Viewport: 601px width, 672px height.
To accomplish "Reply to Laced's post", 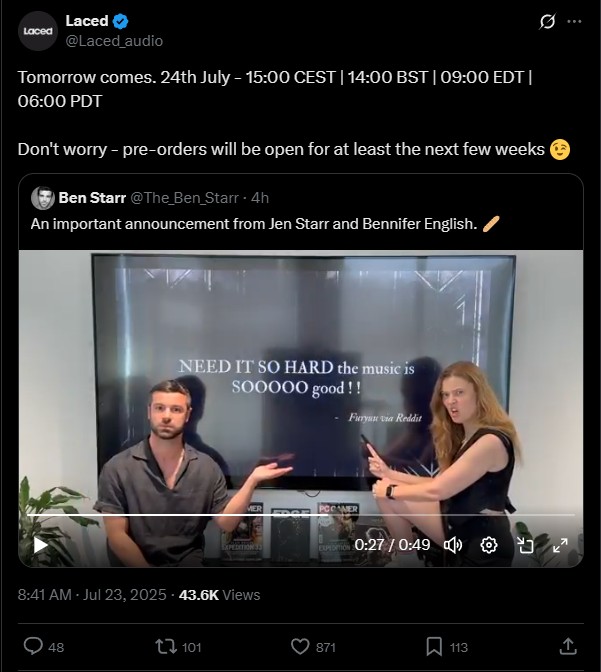I will [33, 647].
